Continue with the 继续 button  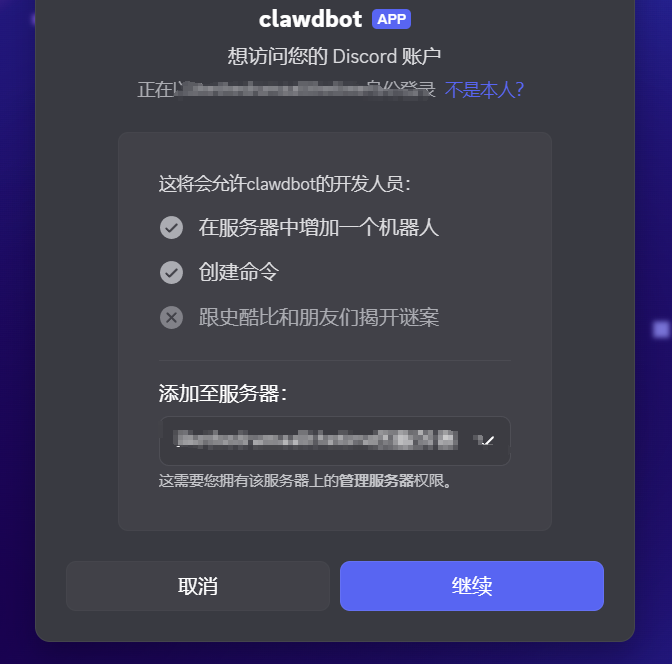pos(471,586)
